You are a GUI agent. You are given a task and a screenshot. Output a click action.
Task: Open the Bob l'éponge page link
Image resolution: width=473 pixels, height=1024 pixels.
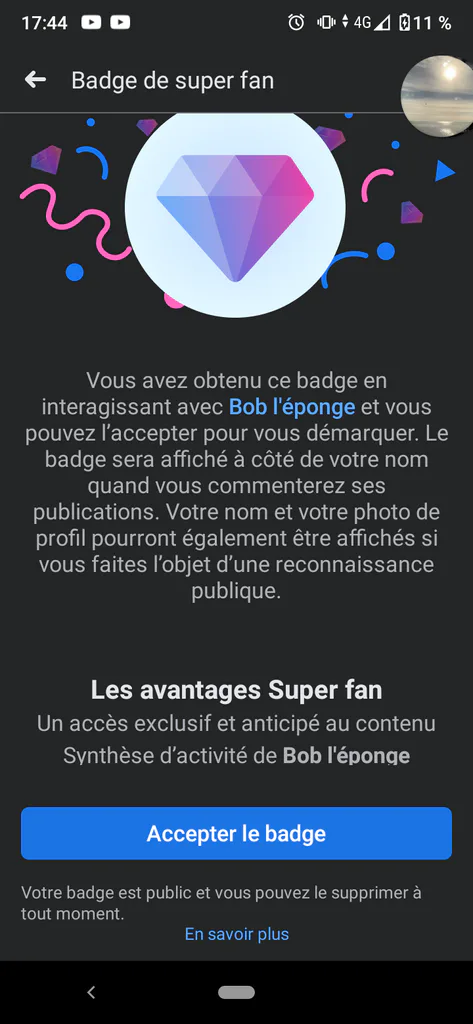click(x=292, y=407)
